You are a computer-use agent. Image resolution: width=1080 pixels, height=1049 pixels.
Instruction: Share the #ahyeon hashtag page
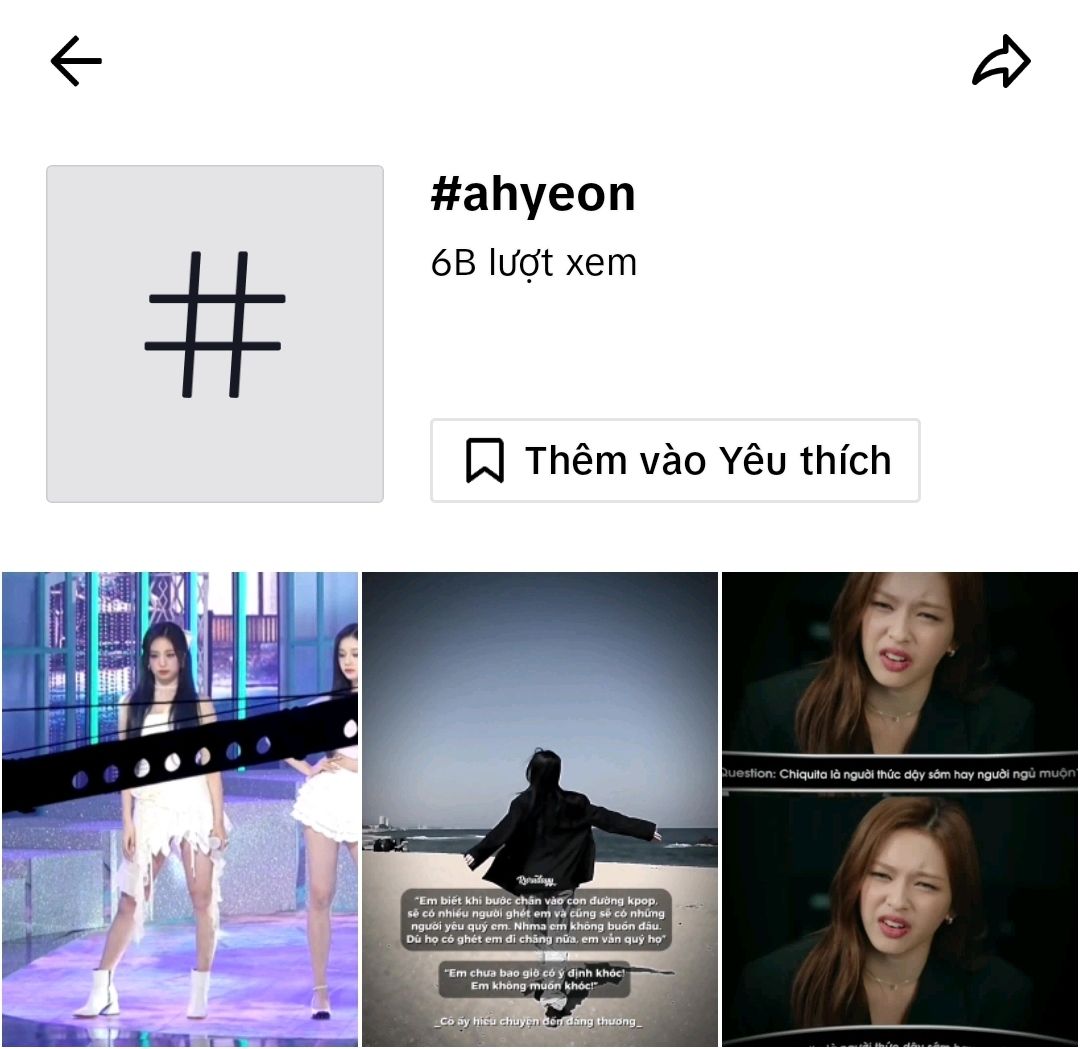pos(1001,61)
